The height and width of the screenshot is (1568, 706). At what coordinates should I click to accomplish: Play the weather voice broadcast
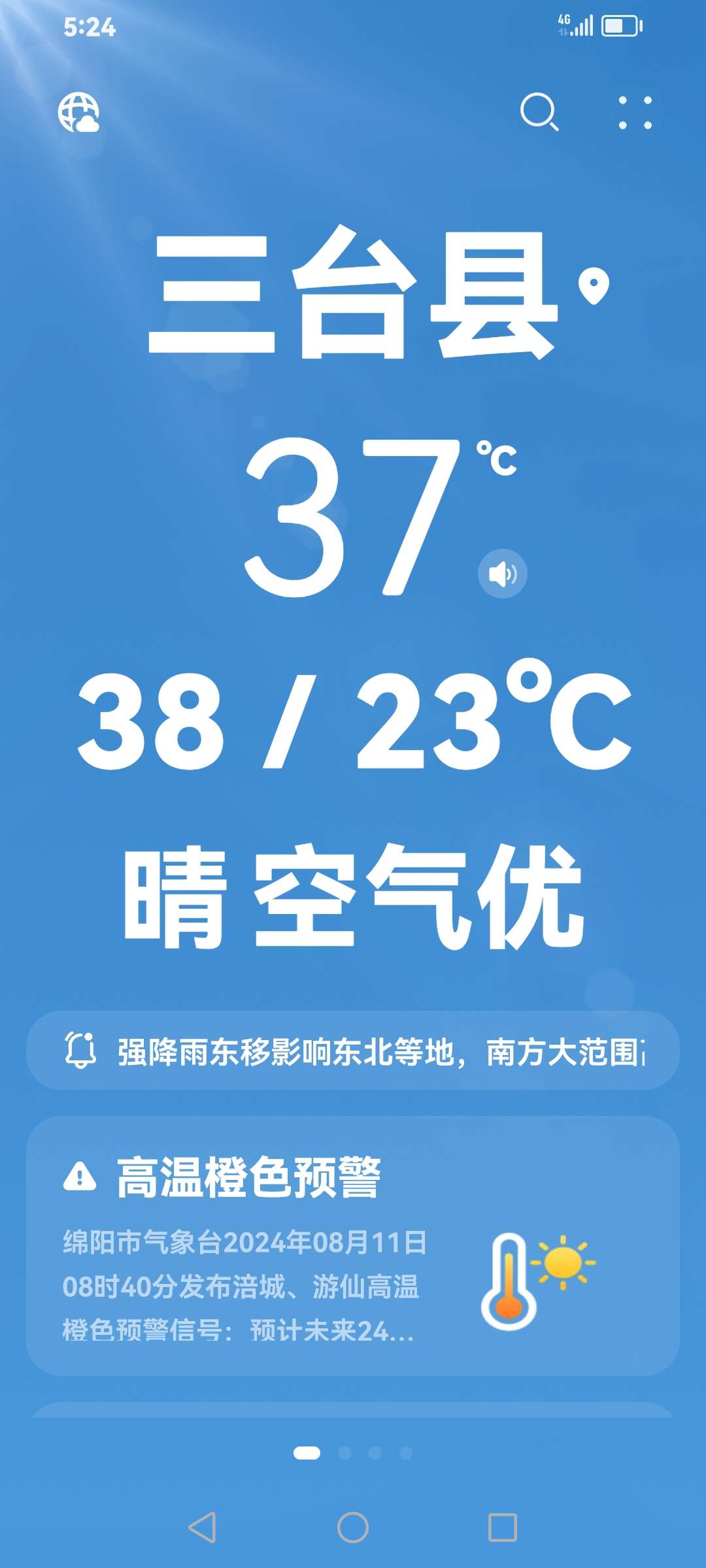tap(502, 574)
